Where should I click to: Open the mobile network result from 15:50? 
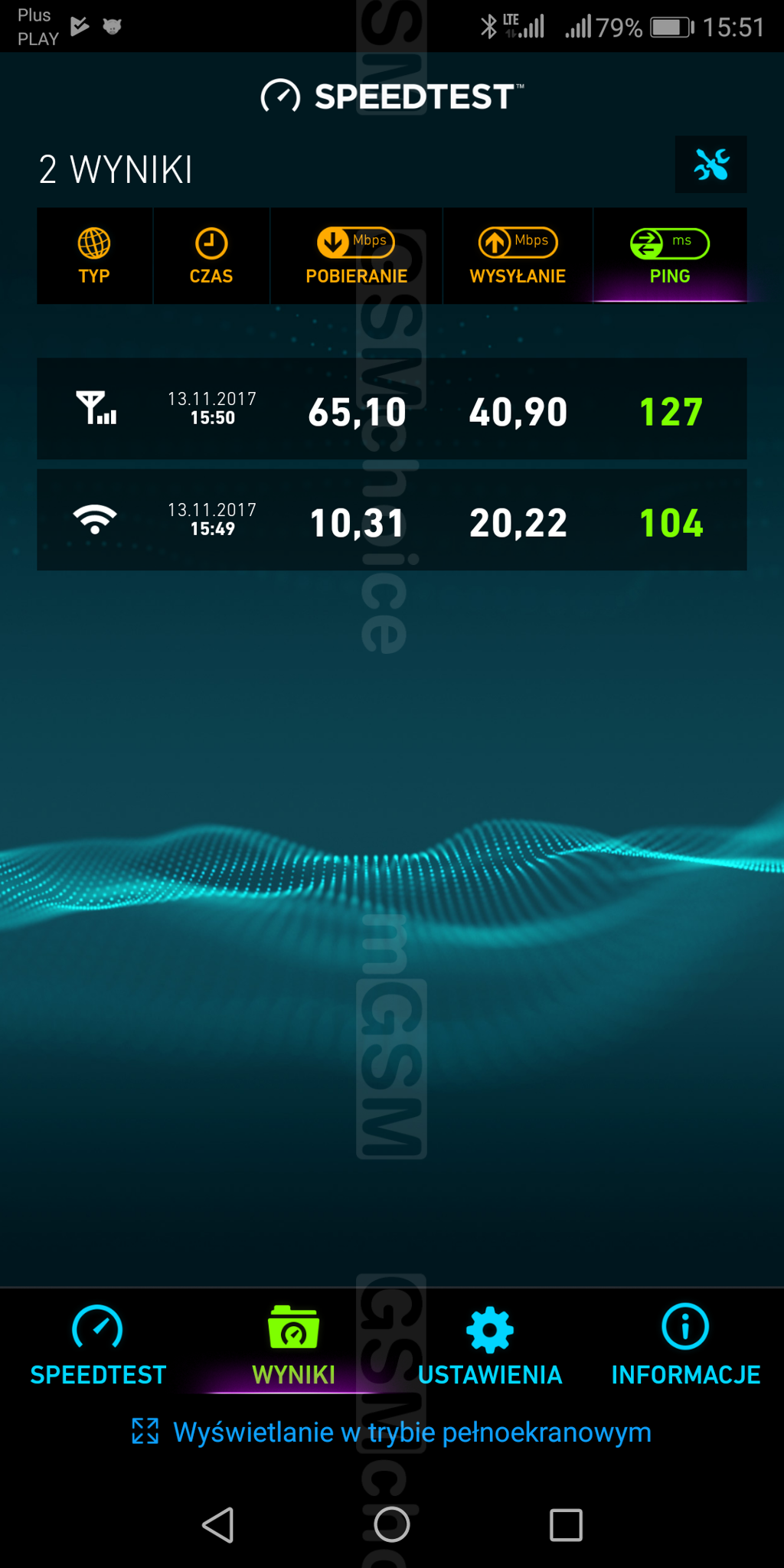[392, 409]
